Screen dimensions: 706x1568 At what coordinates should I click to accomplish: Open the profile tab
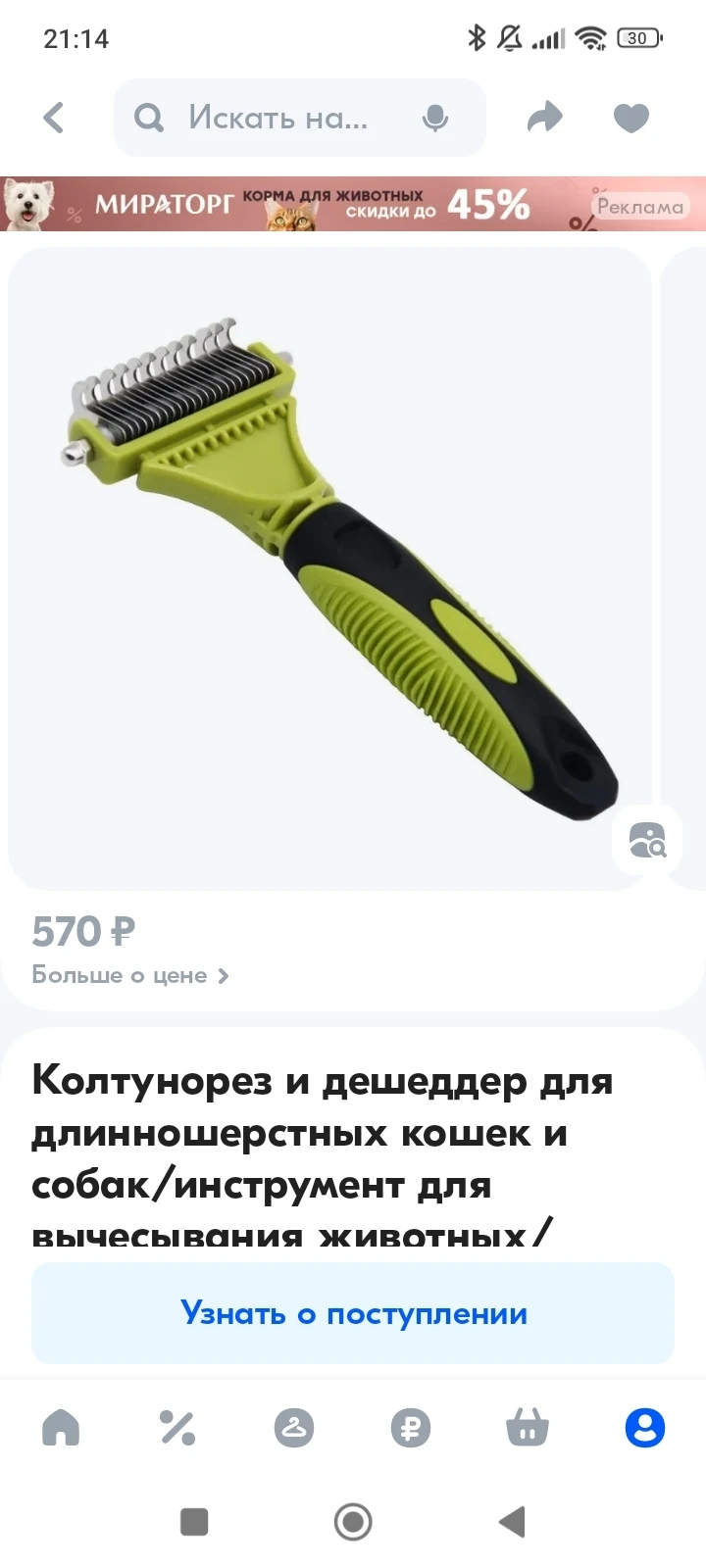click(644, 1428)
